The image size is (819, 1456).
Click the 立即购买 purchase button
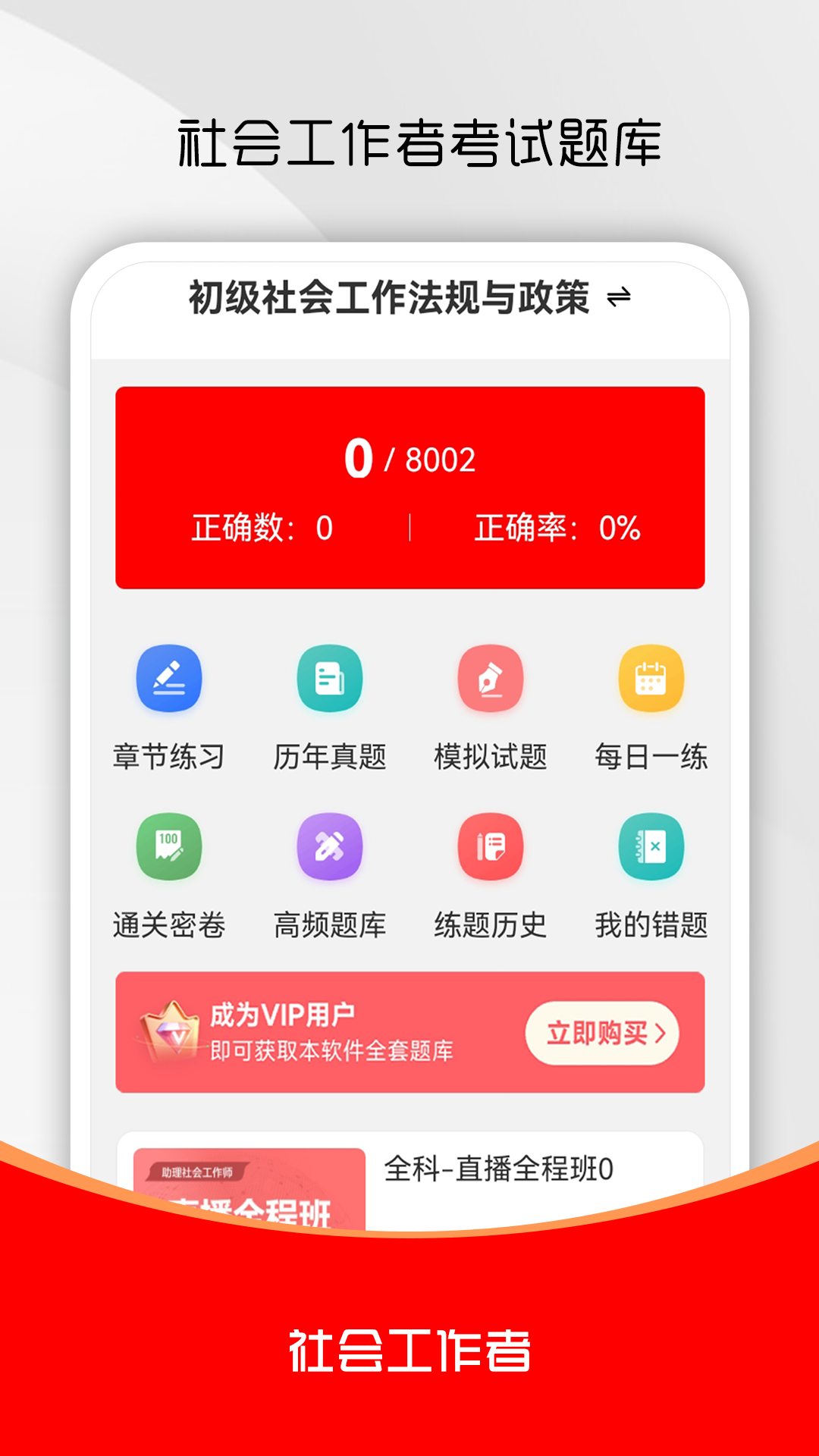point(603,1031)
